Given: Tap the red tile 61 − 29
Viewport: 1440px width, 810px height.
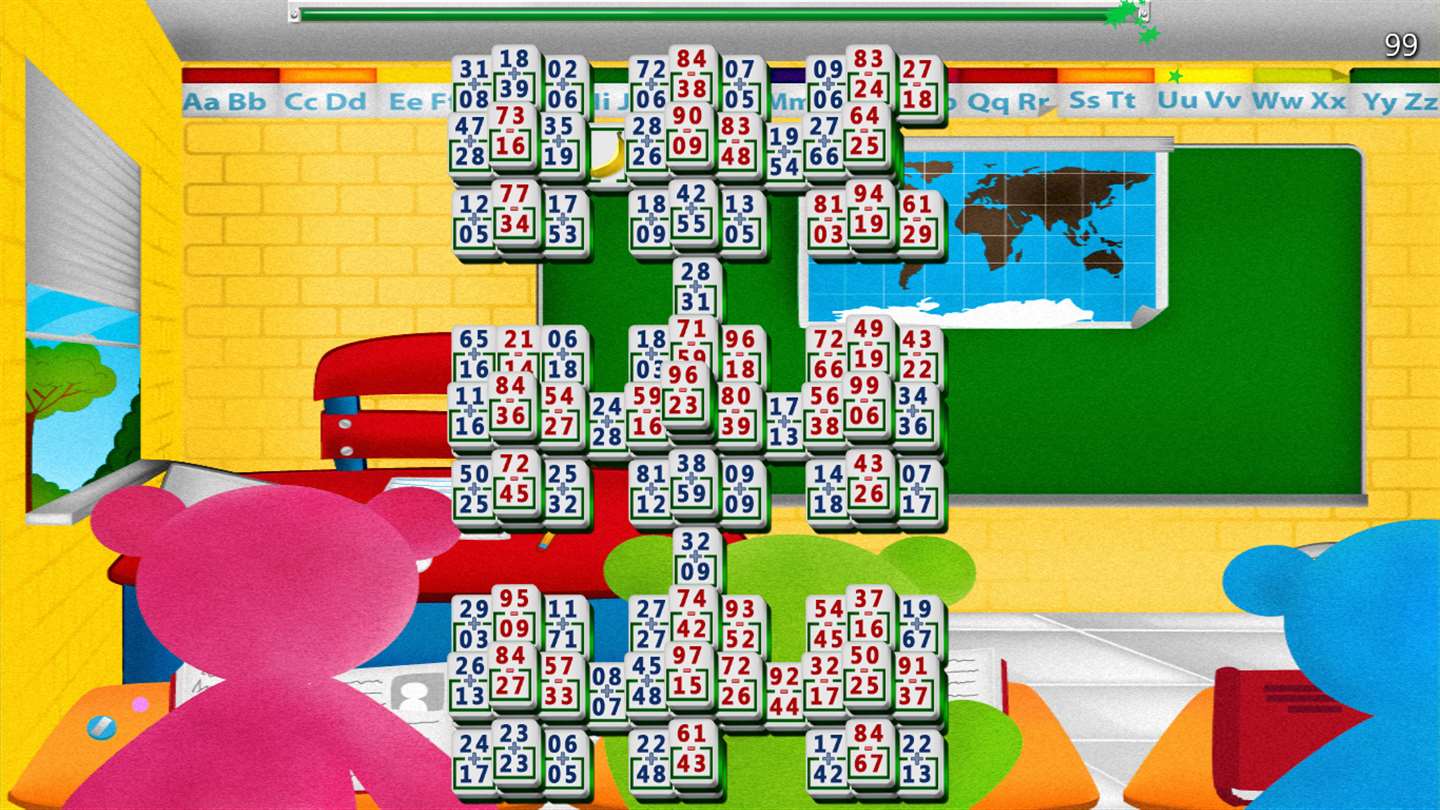Looking at the screenshot, I should [918, 220].
